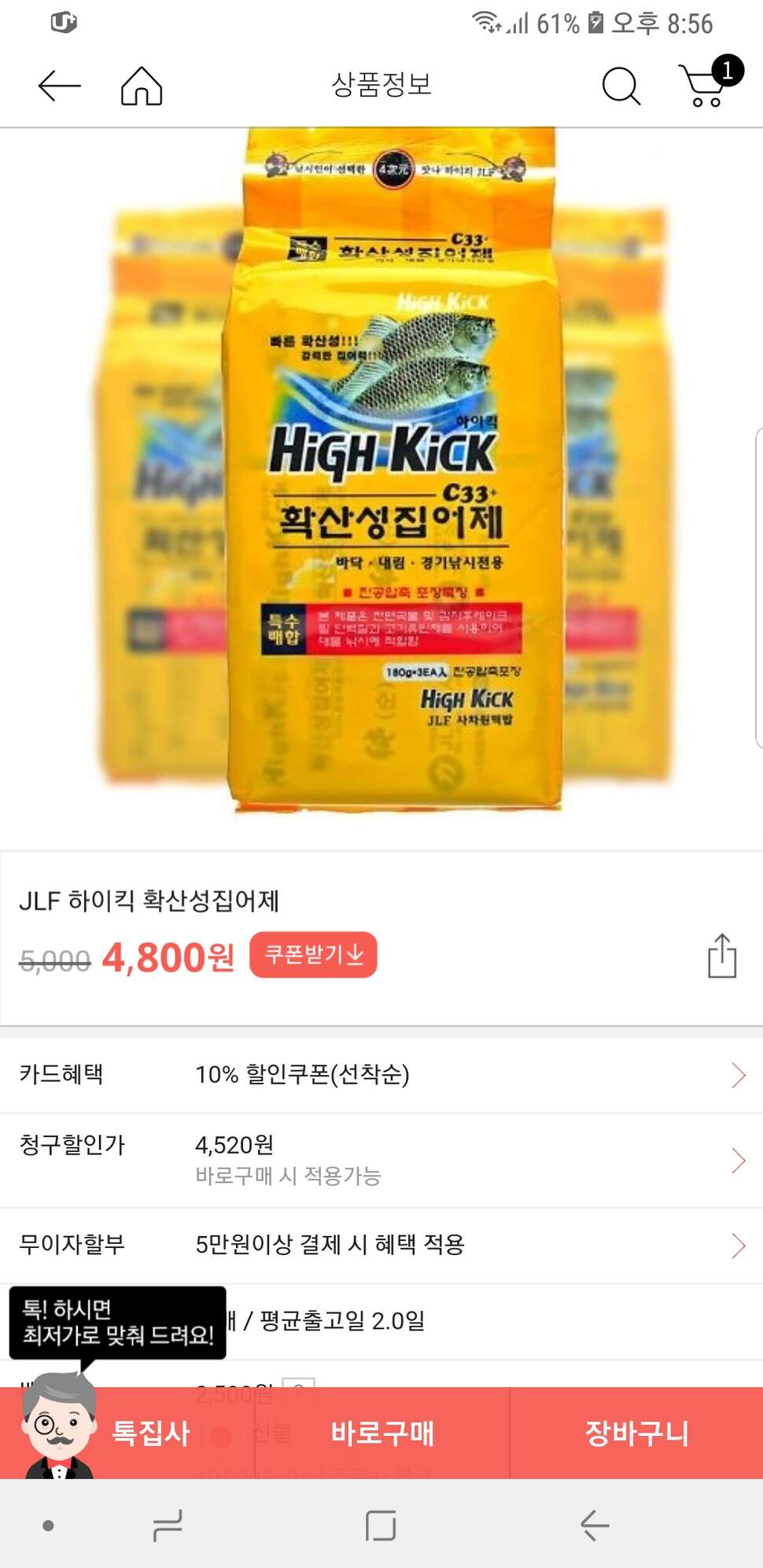Tap the 쿠폰받기 coupon button

[x=313, y=955]
